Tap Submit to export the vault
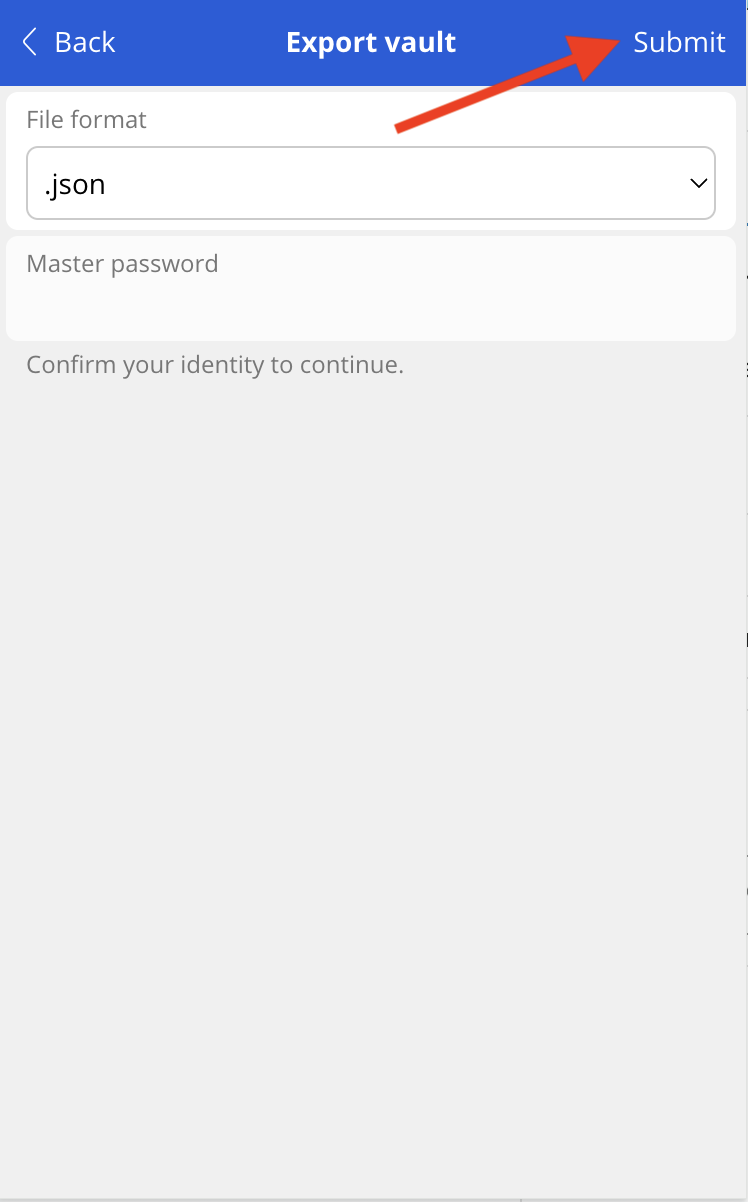Screen dimensions: 748x1202 point(679,42)
